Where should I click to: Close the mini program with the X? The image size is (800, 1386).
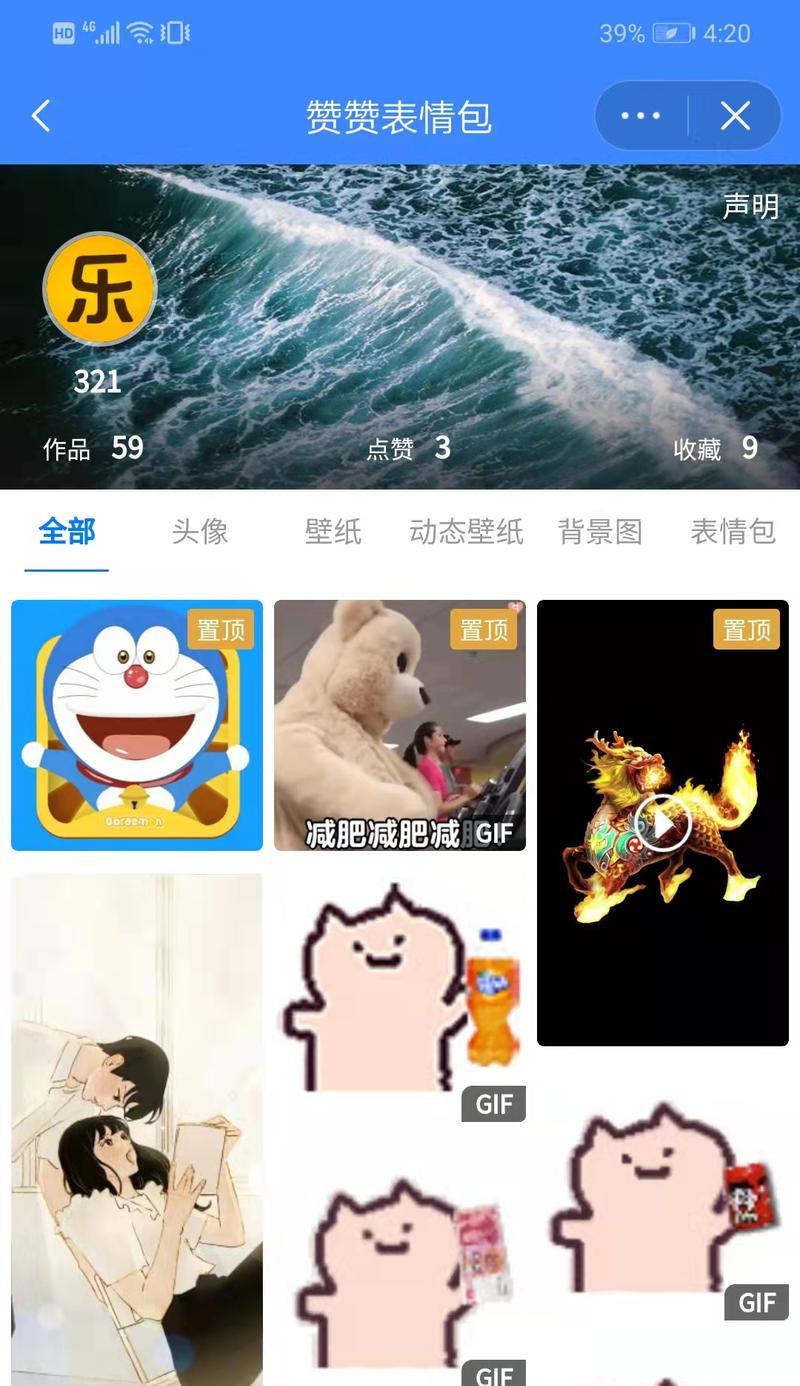[735, 116]
